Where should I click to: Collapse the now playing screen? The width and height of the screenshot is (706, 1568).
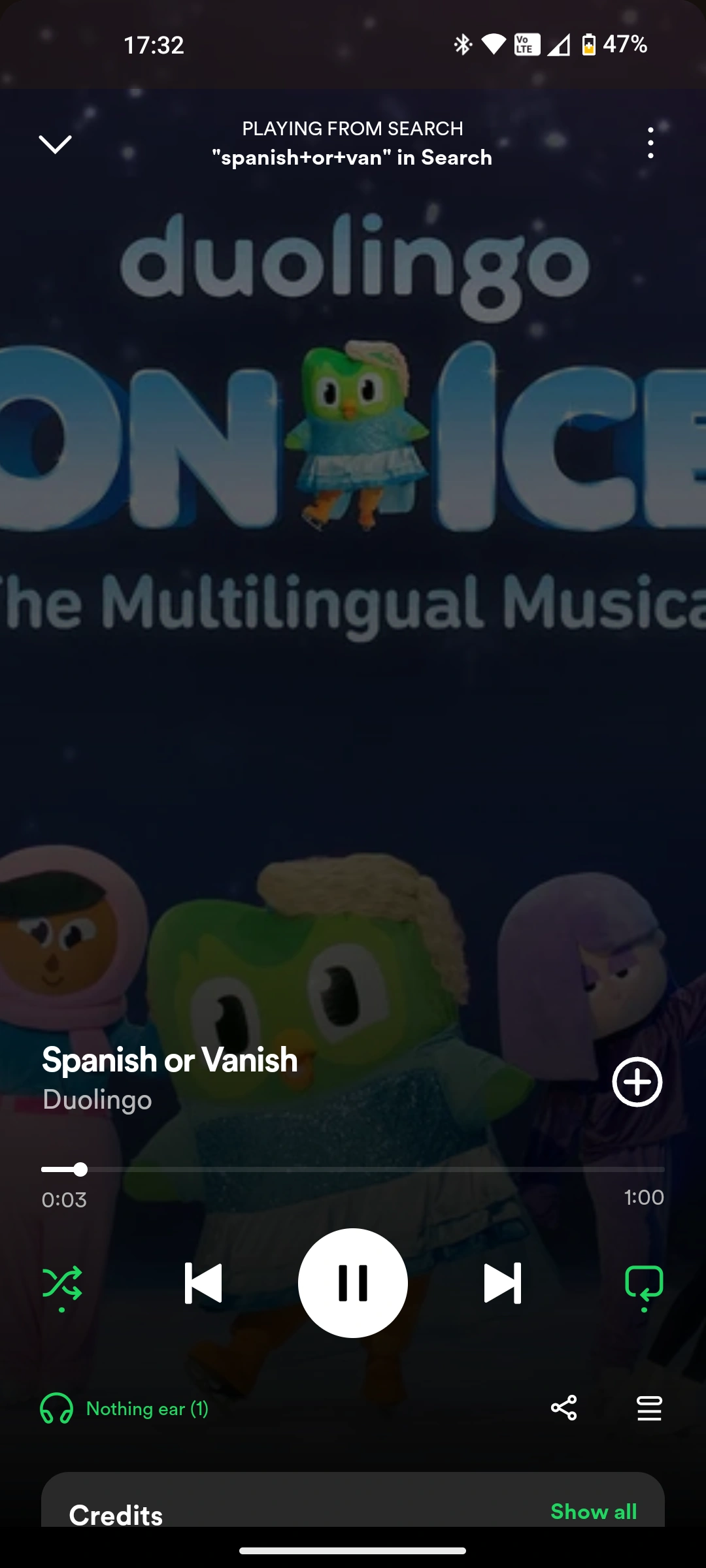(56, 144)
